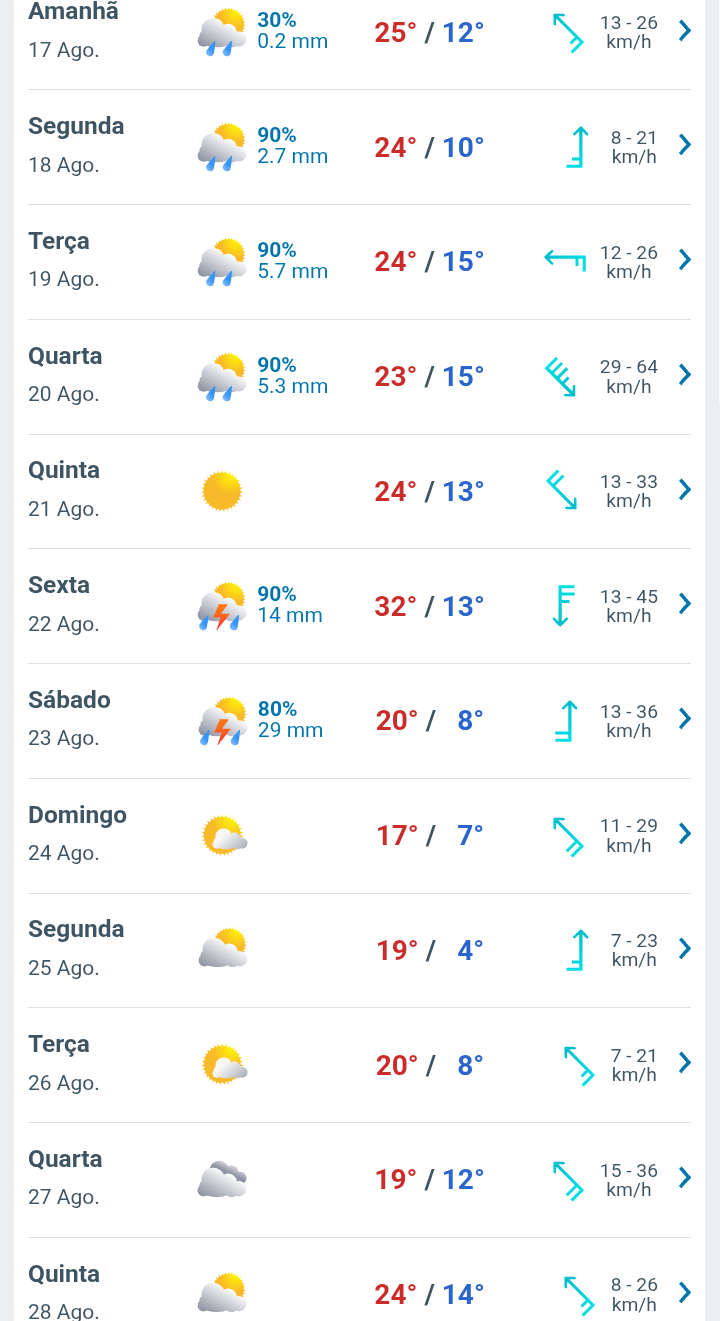Screen dimensions: 720x1321
Task: View details for Terça 26 Ago.
Action: coord(684,1063)
